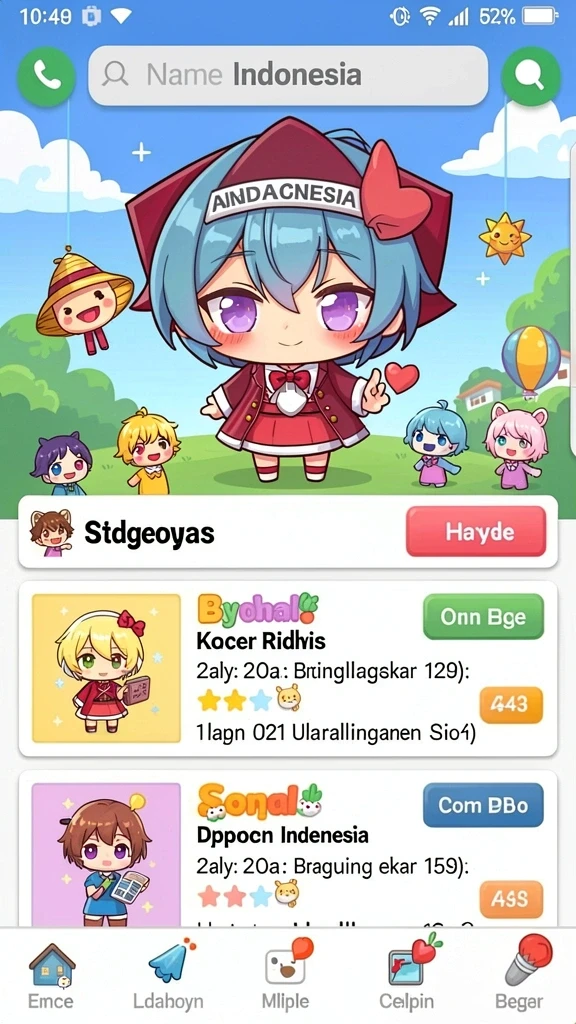The width and height of the screenshot is (576, 1024).
Task: Select the Begar microphone tab
Action: tap(520, 976)
